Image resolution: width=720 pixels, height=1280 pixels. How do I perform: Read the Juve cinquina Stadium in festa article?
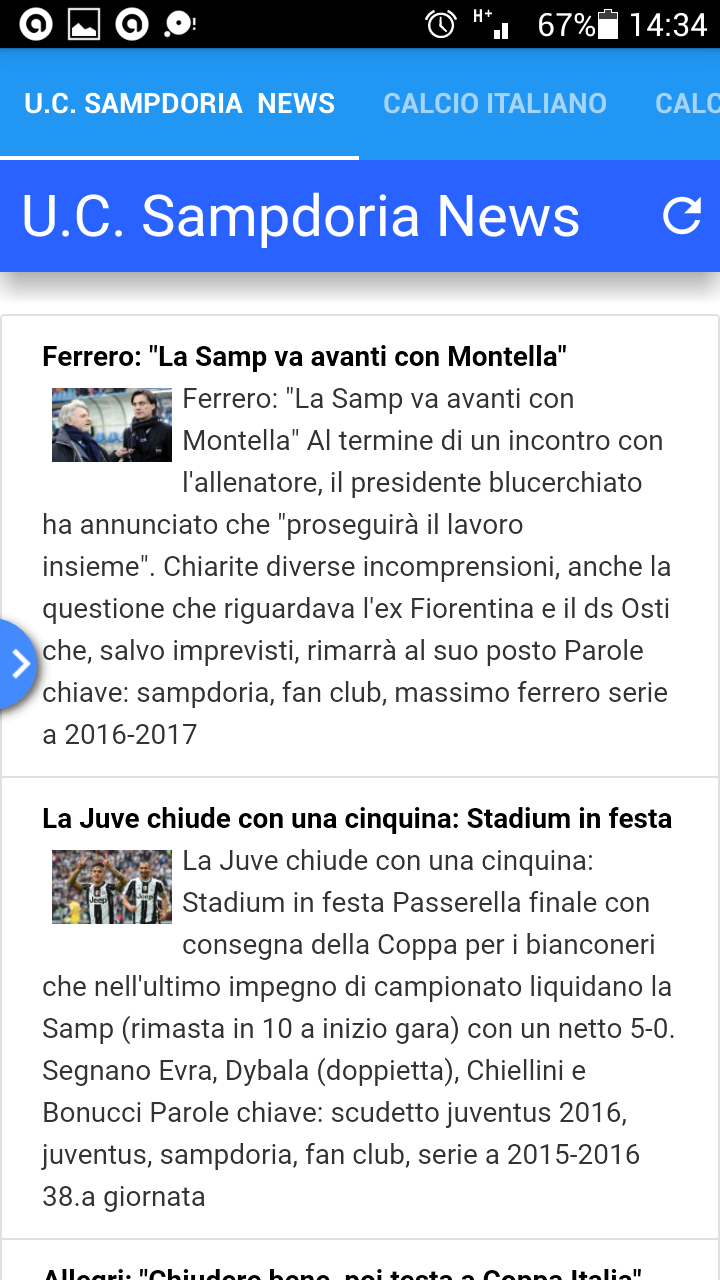(356, 819)
